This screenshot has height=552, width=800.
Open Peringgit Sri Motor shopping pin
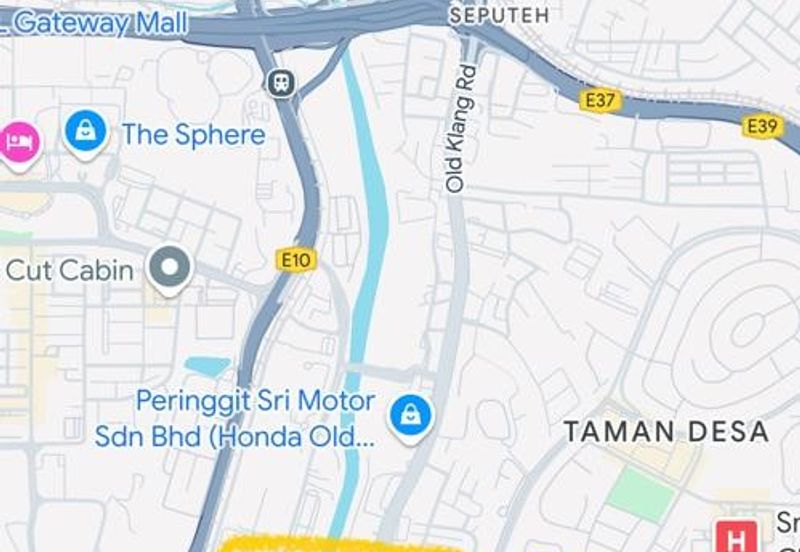[x=409, y=413]
